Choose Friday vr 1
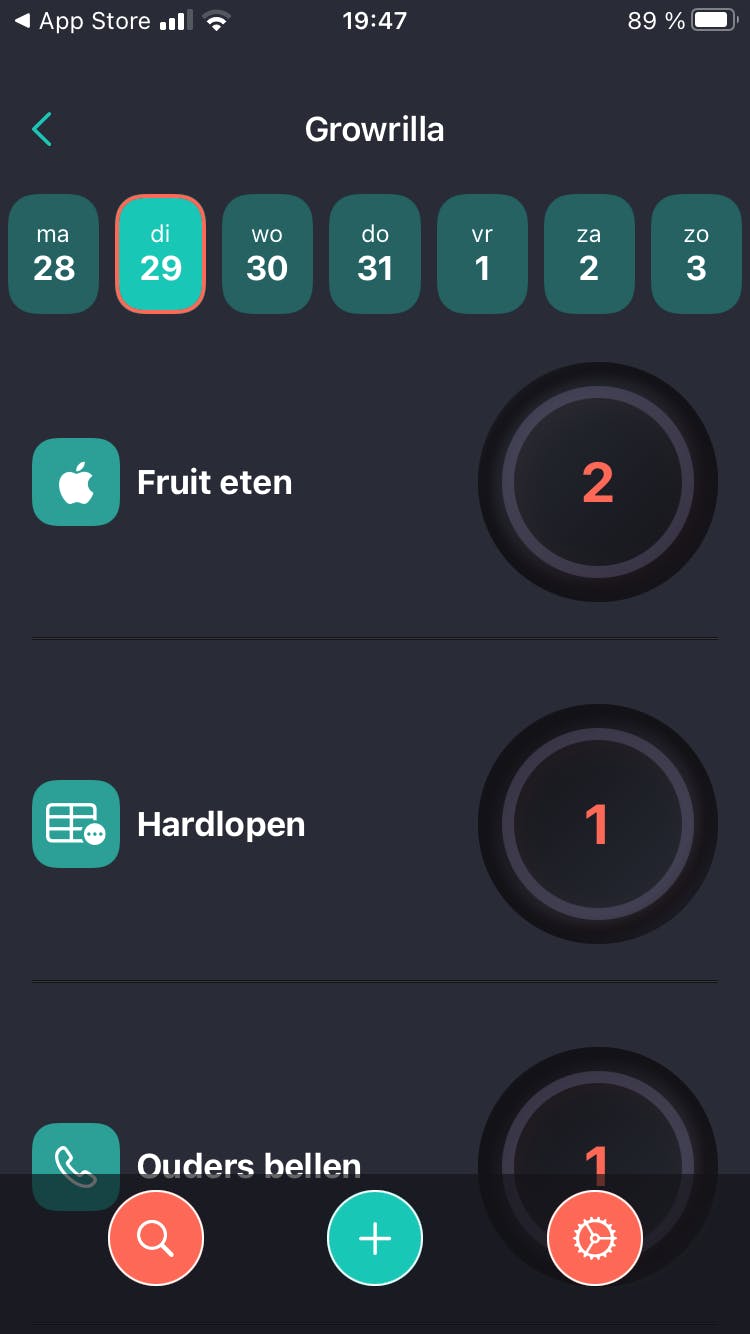 click(x=482, y=254)
